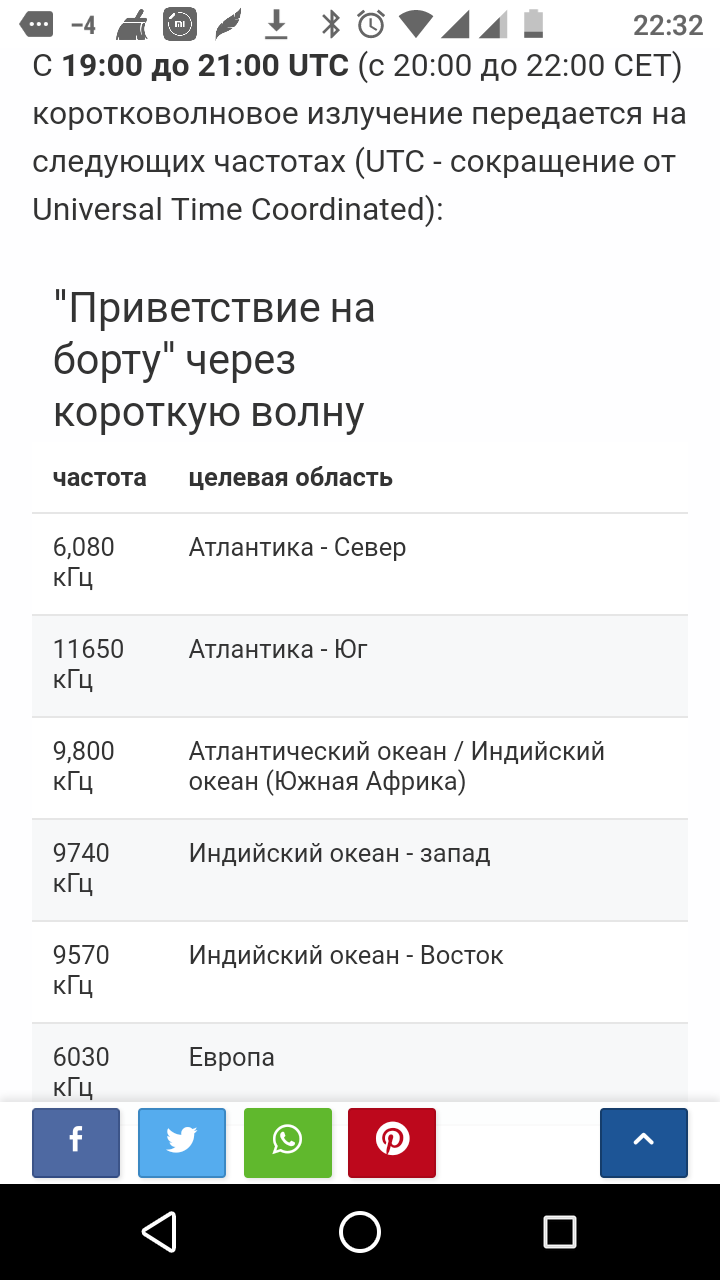Viewport: 720px width, 1280px height.
Task: Share the page via WhatsApp
Action: (x=288, y=1142)
